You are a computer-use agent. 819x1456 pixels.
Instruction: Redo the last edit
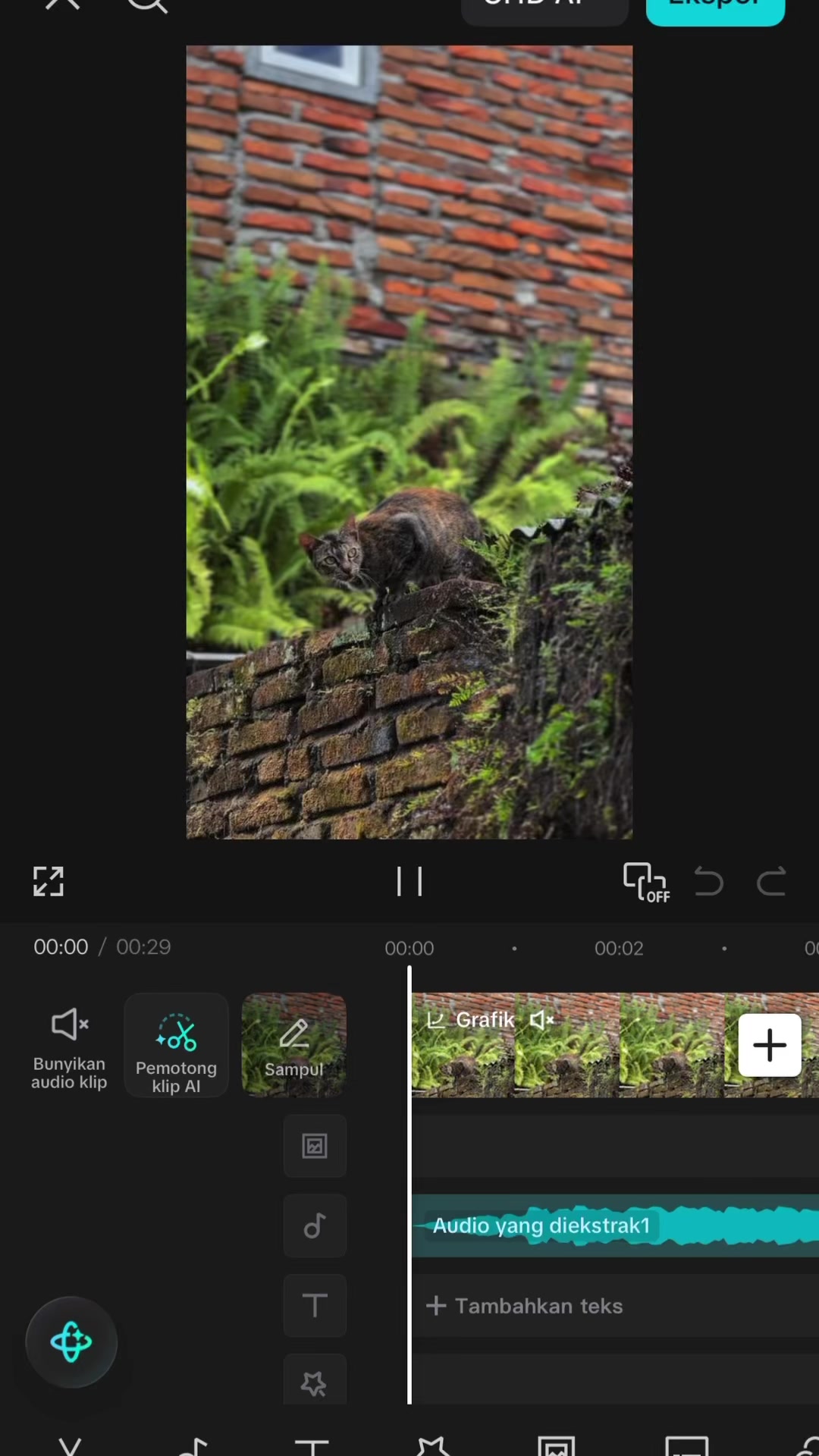pyautogui.click(x=771, y=882)
